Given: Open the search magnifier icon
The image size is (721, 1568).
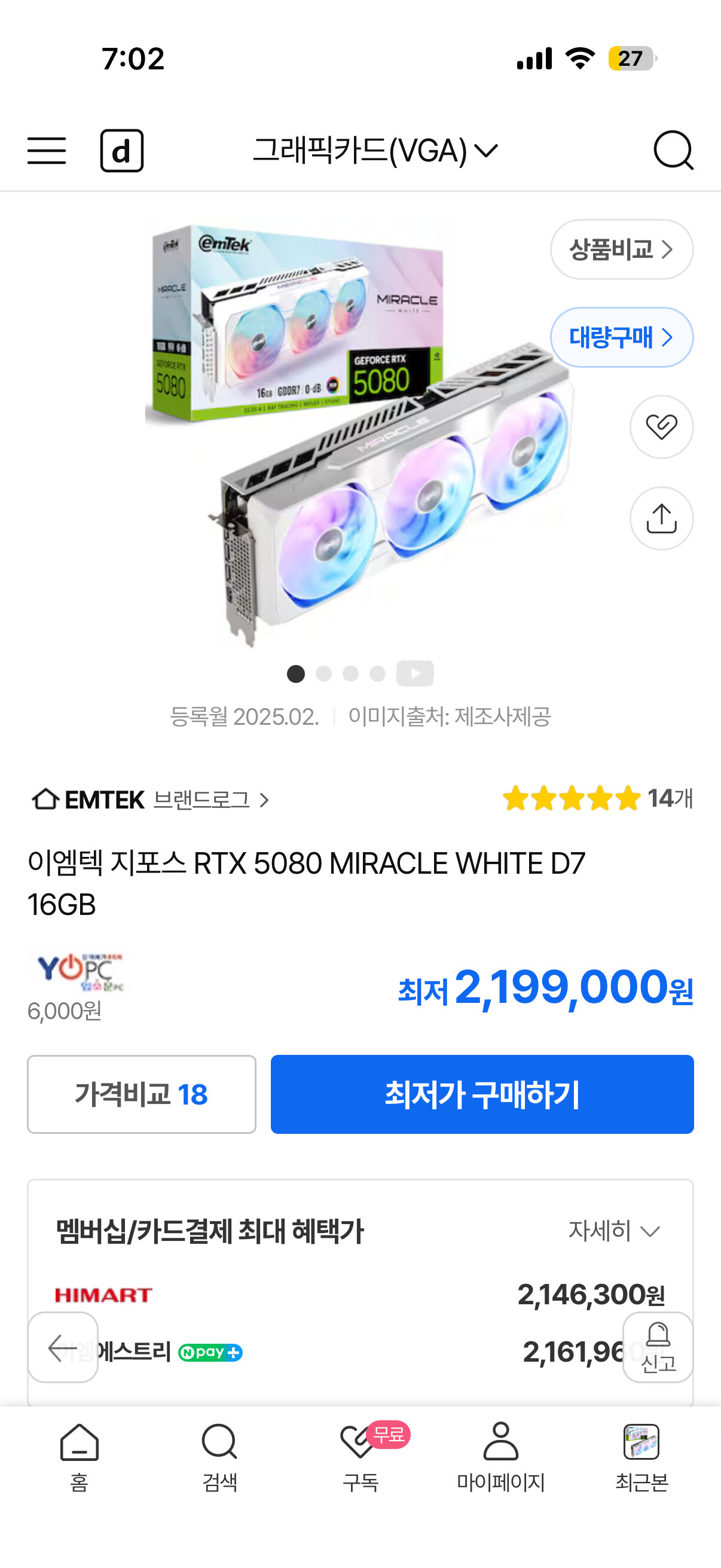Looking at the screenshot, I should pos(673,150).
